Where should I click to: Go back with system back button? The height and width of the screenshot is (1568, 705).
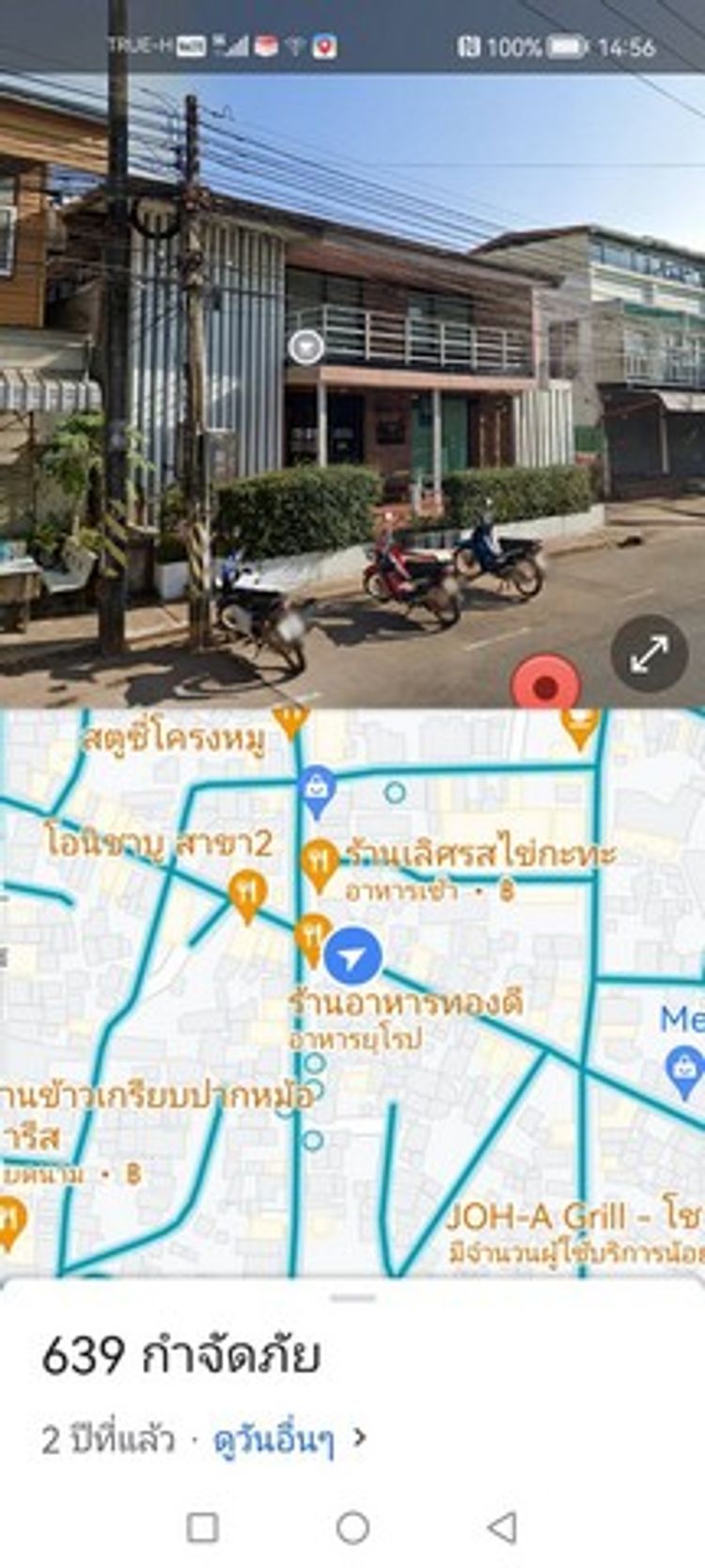(503, 1528)
